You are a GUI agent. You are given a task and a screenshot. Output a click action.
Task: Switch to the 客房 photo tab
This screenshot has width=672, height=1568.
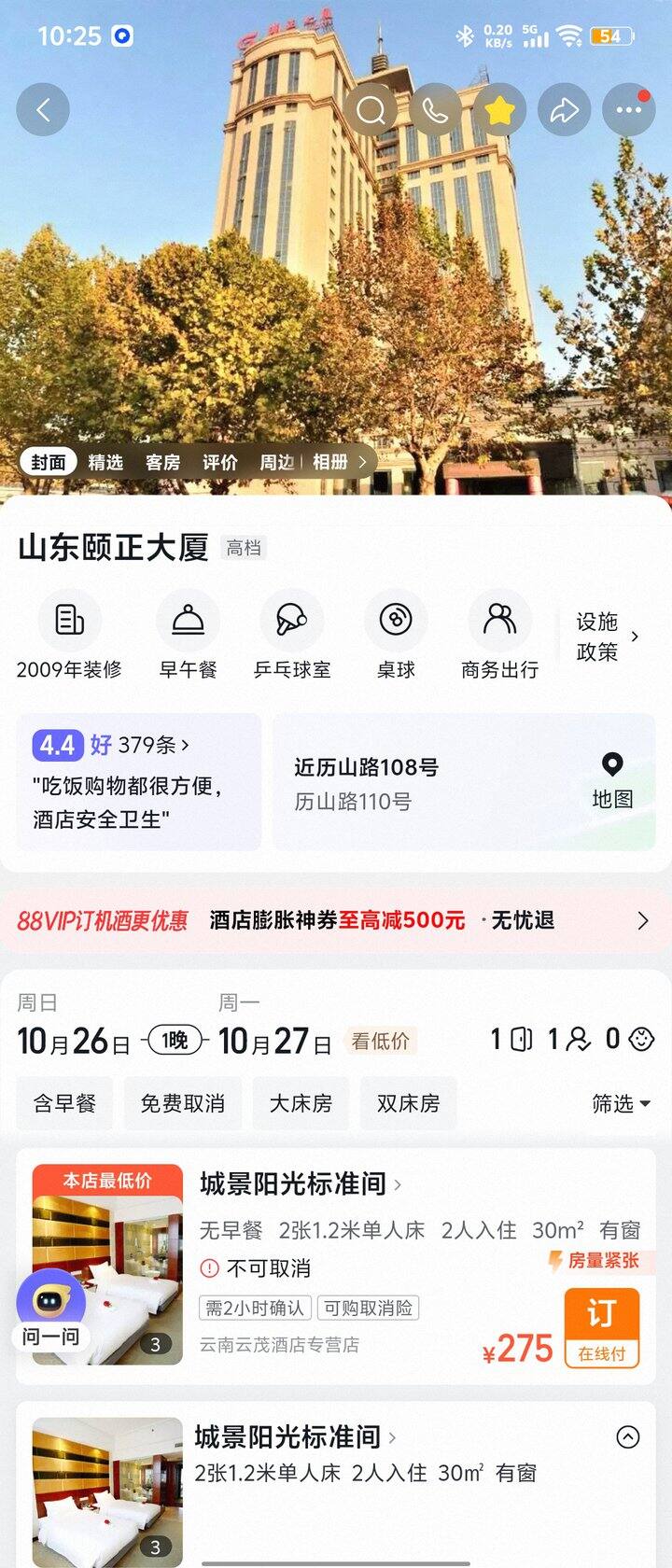pos(162,462)
